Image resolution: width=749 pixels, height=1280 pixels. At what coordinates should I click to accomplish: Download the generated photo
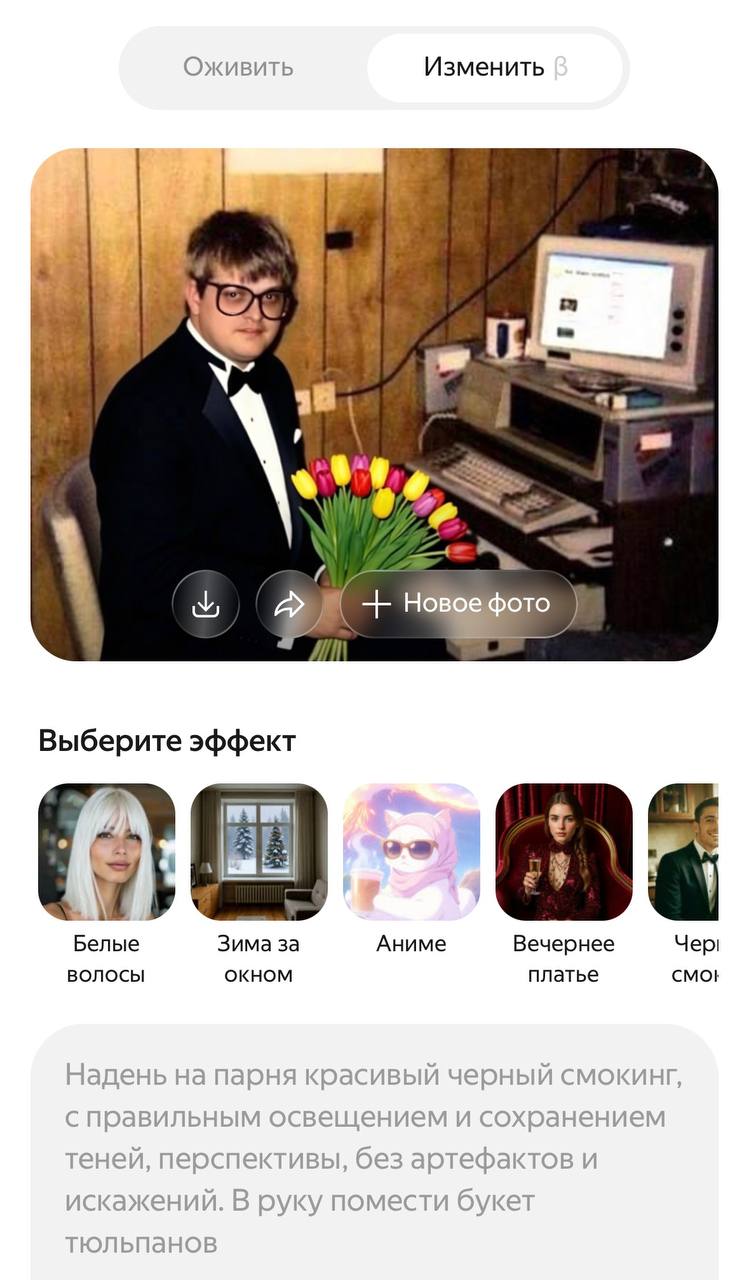coord(205,604)
